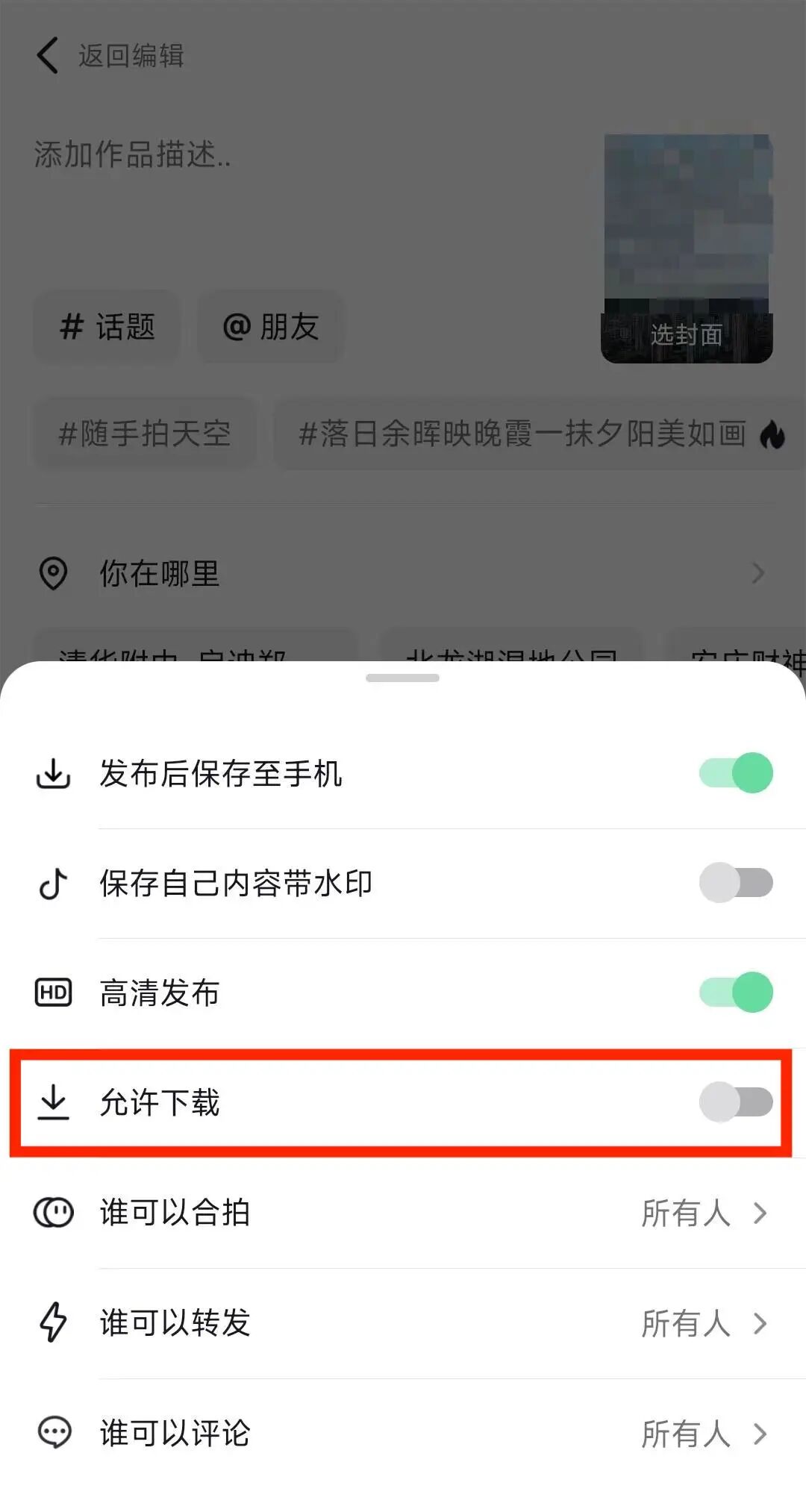This screenshot has width=806, height=1512.
Task: Enable the 保存自己内容带水印 watermark toggle
Action: pos(735,884)
